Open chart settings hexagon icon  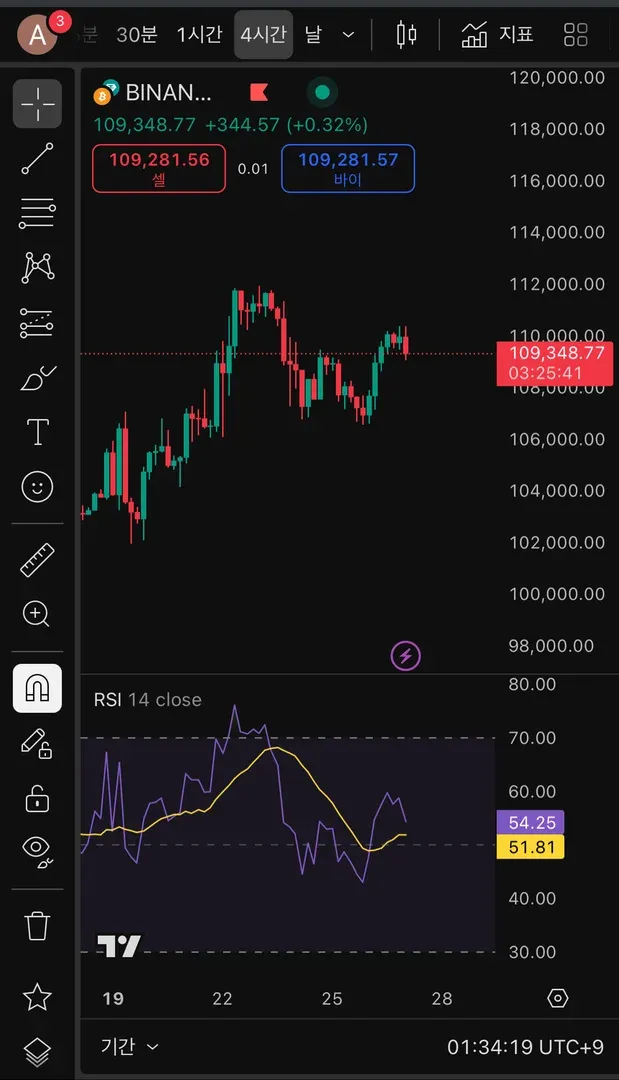click(558, 998)
